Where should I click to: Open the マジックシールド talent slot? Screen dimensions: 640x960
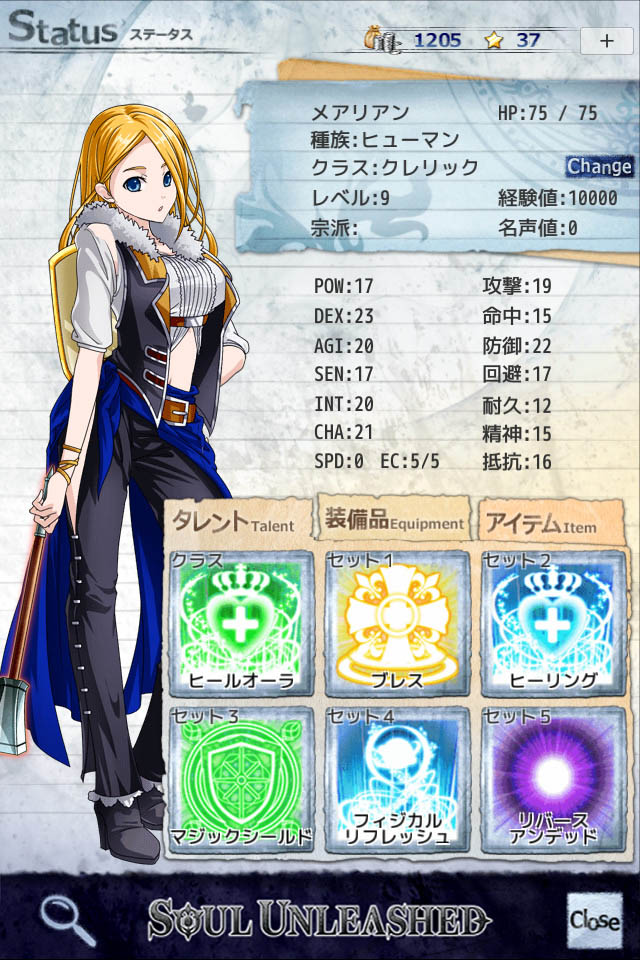[240, 779]
